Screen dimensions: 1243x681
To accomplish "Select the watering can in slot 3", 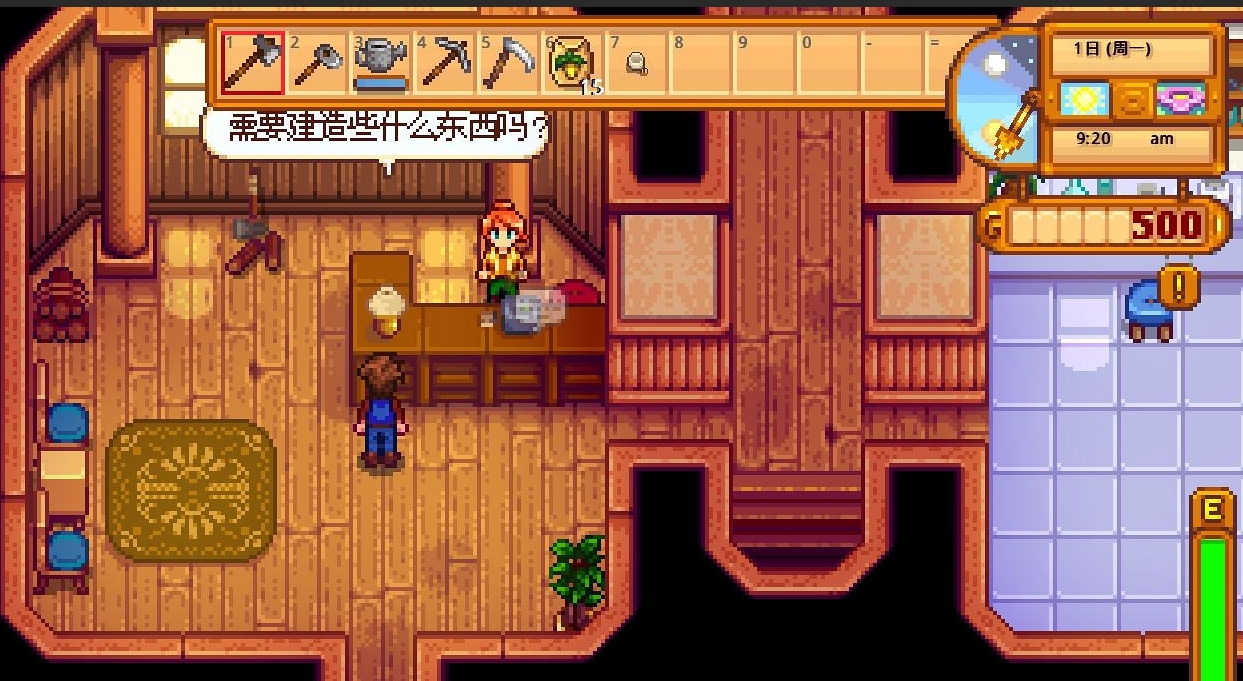I will [381, 64].
